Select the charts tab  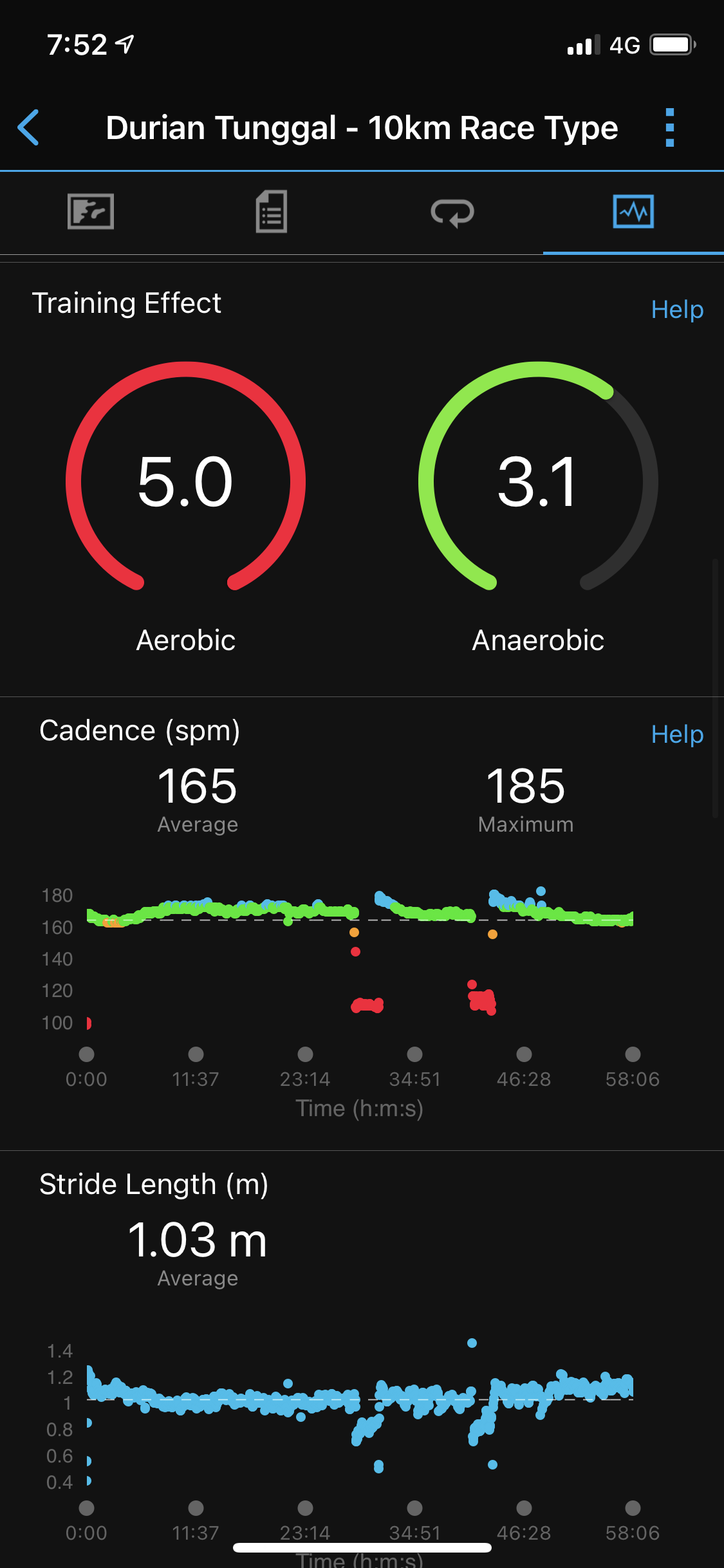point(633,212)
